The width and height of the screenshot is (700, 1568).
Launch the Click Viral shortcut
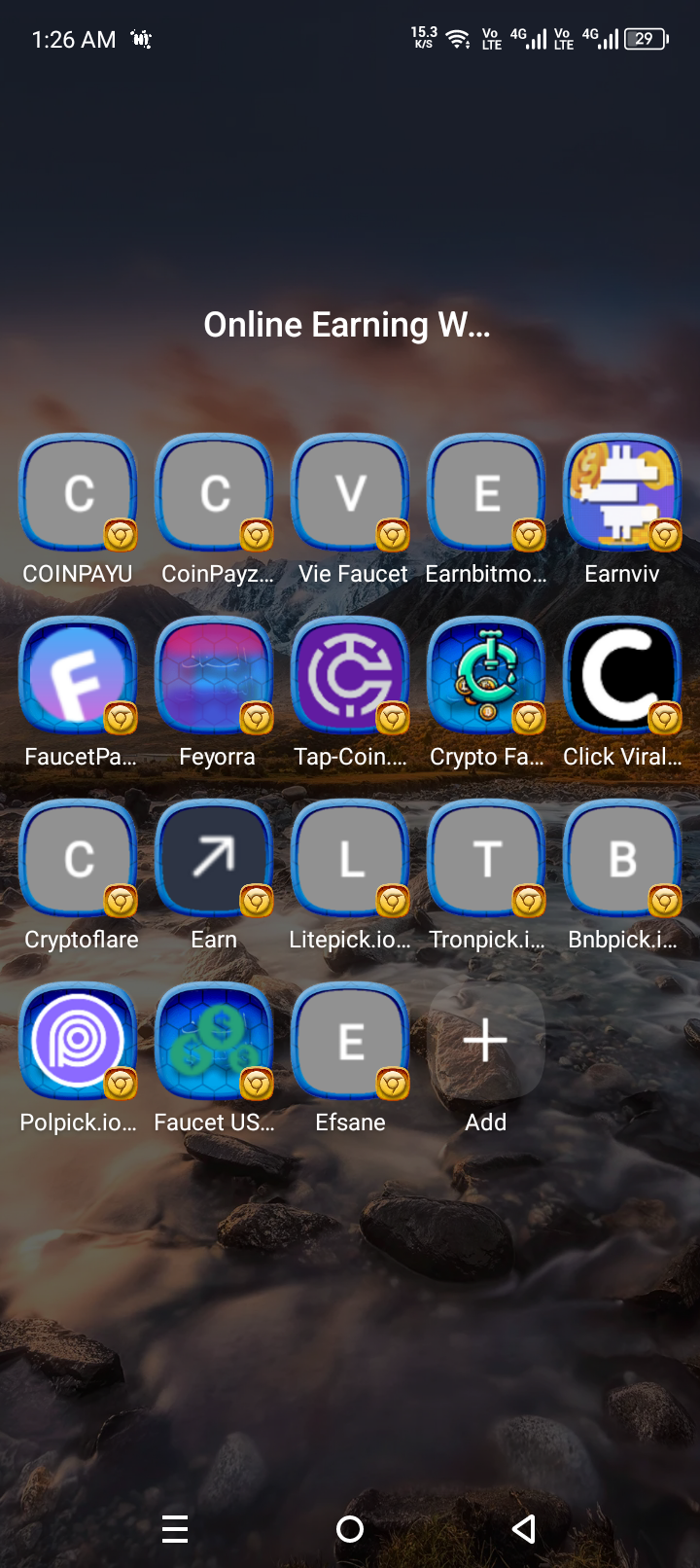pyautogui.click(x=622, y=676)
